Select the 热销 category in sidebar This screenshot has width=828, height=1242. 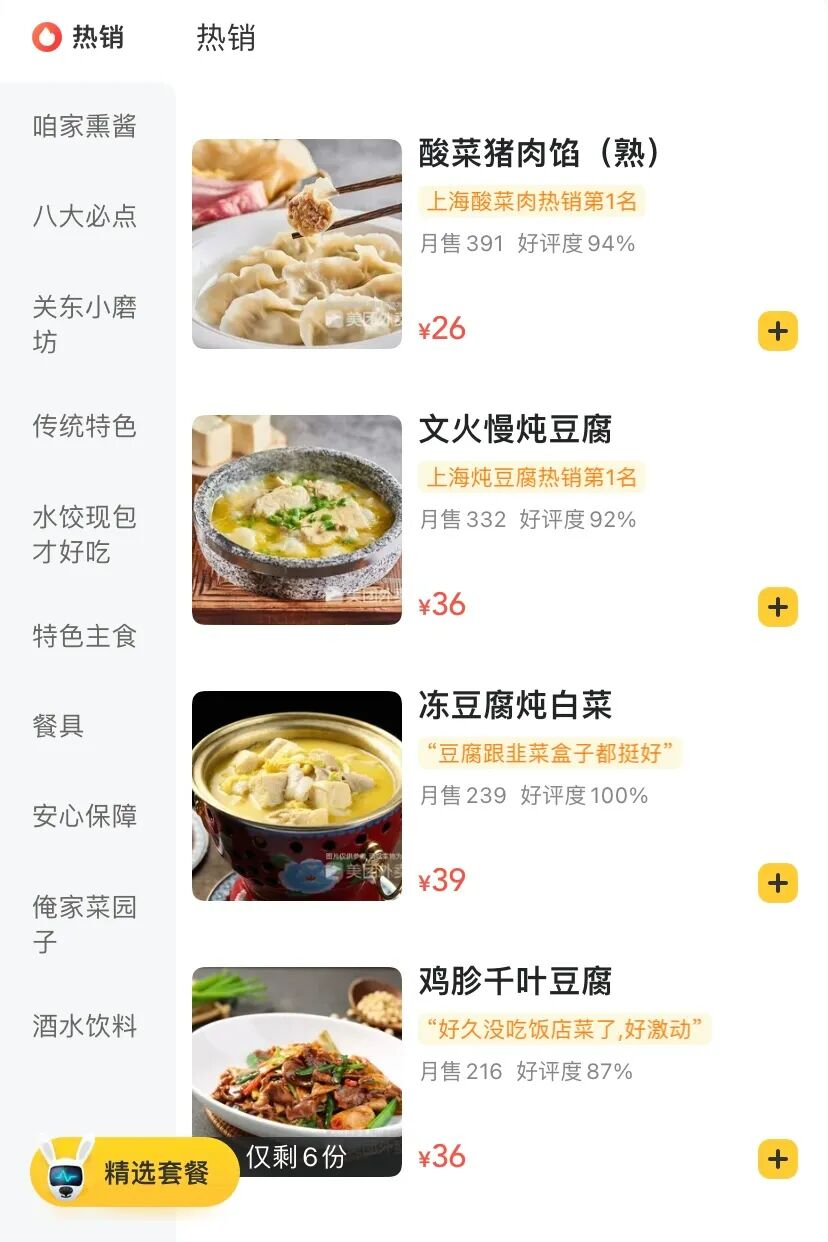point(79,38)
